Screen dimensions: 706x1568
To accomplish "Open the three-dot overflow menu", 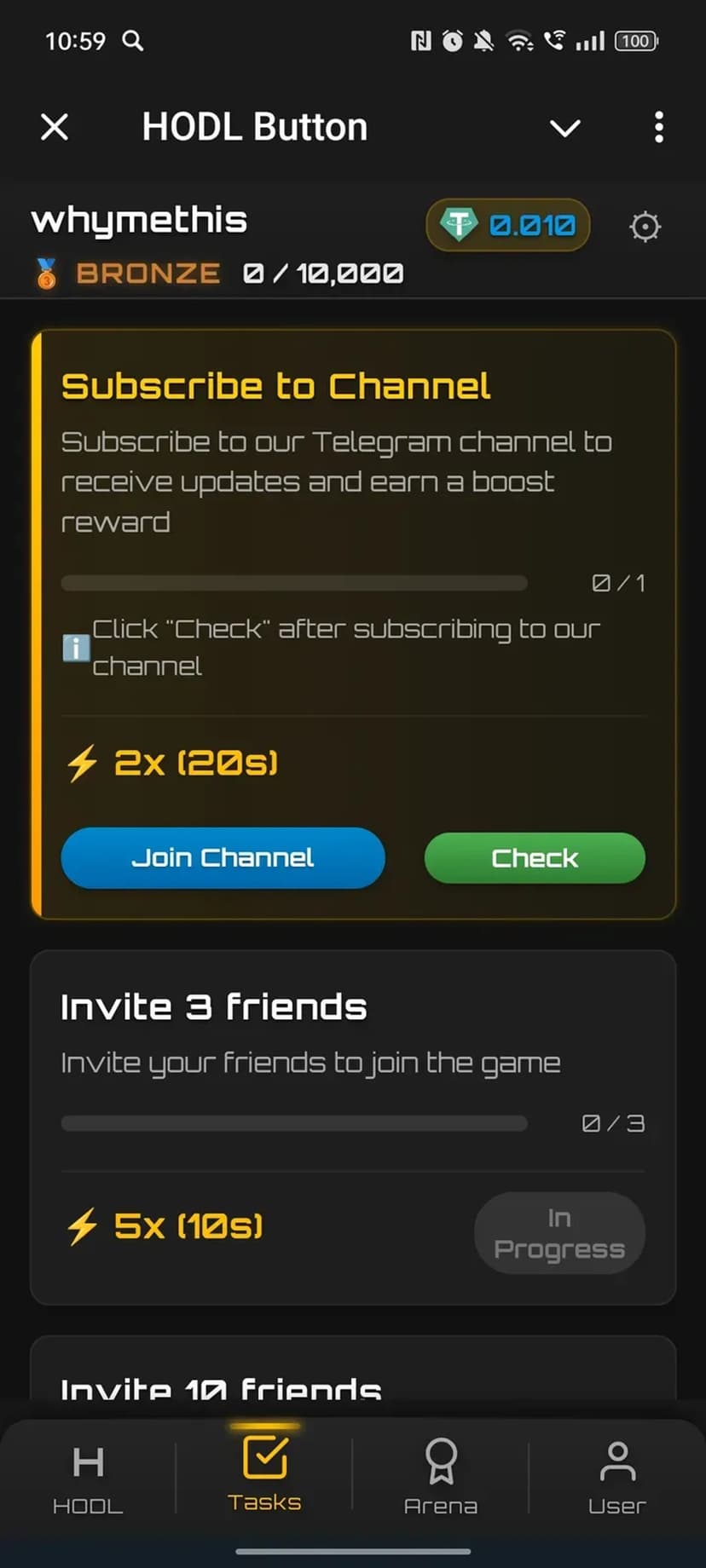I will coord(658,128).
